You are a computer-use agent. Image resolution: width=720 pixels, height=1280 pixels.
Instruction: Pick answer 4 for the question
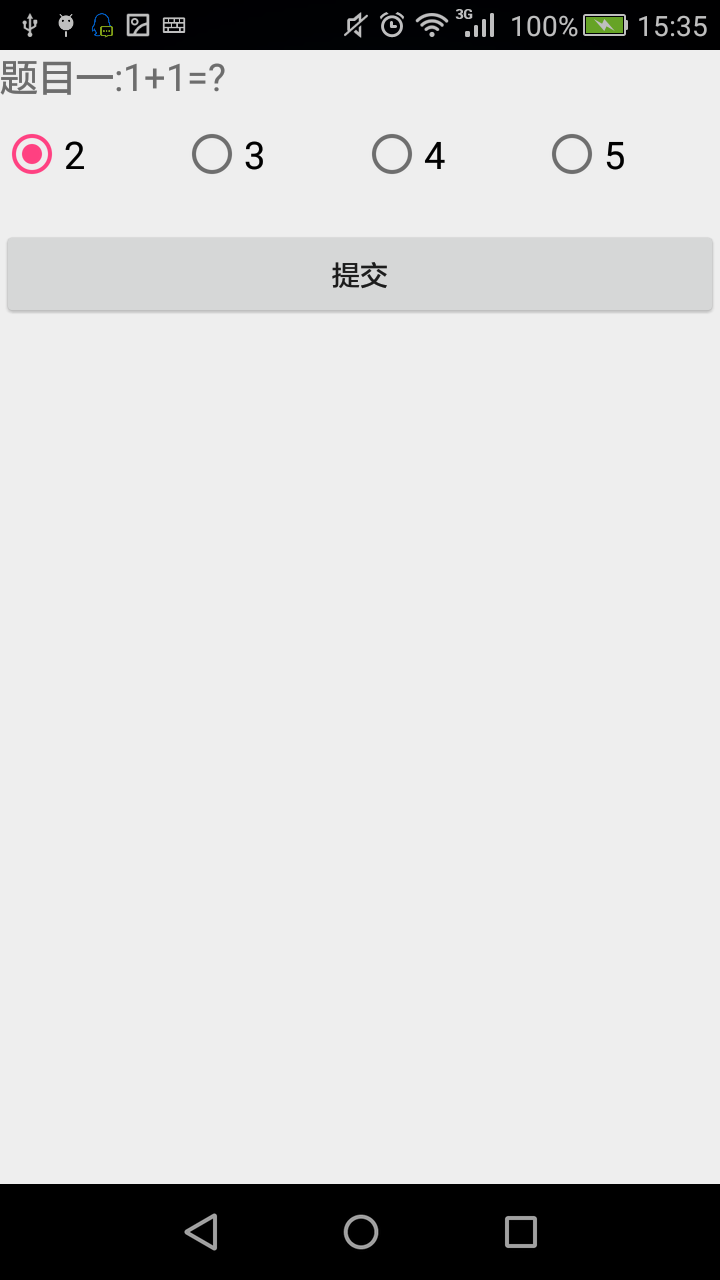tap(392, 155)
